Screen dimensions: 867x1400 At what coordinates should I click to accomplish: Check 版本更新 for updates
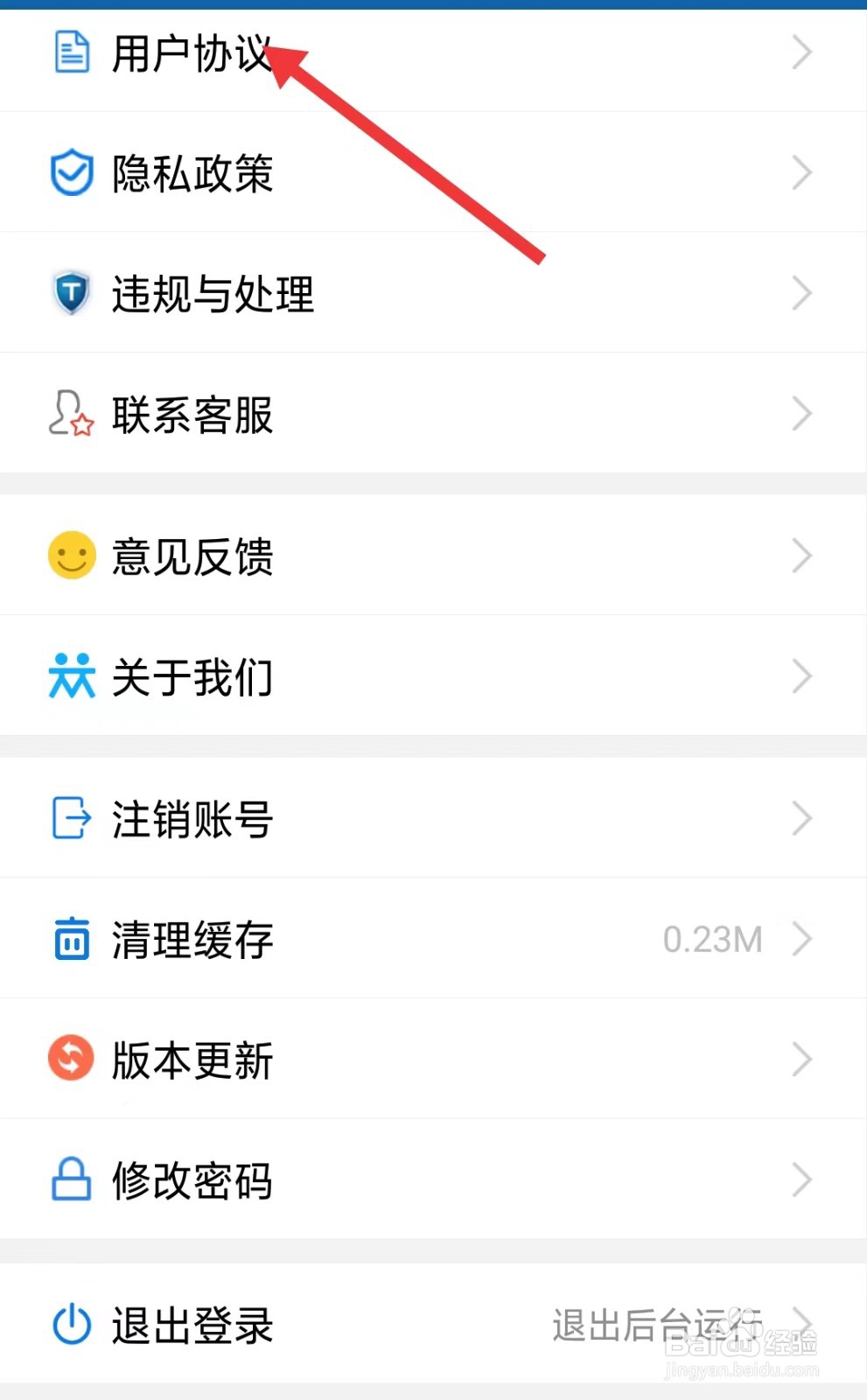pos(433,1059)
